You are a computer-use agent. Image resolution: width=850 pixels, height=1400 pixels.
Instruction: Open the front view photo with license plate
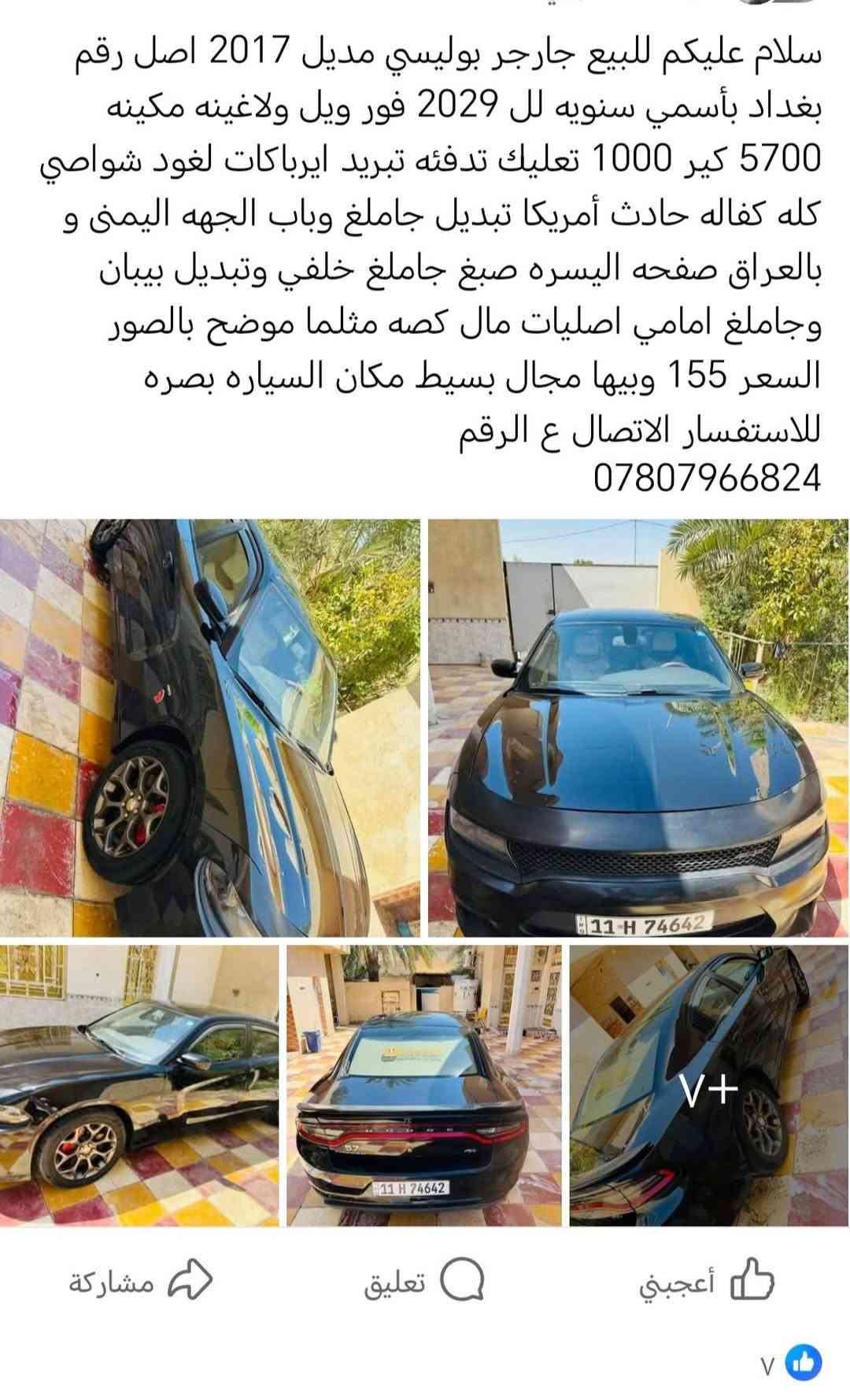tap(637, 728)
